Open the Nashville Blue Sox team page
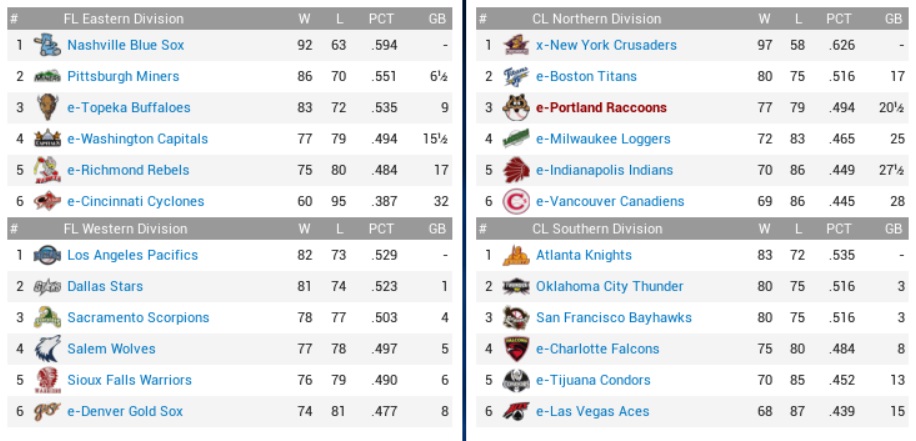Screen dimensions: 916x441 point(125,45)
